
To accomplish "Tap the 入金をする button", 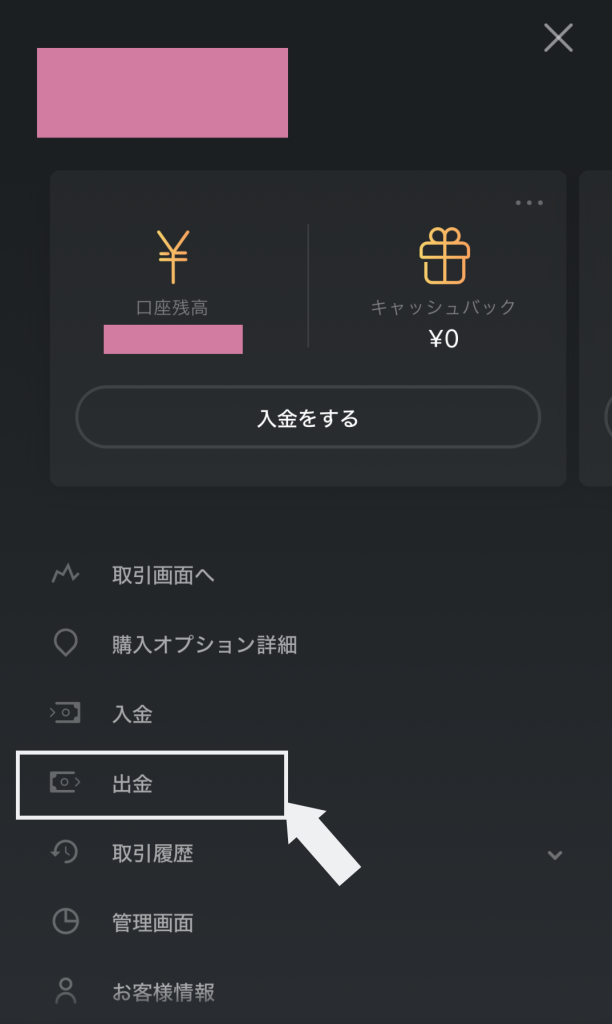I will point(308,417).
